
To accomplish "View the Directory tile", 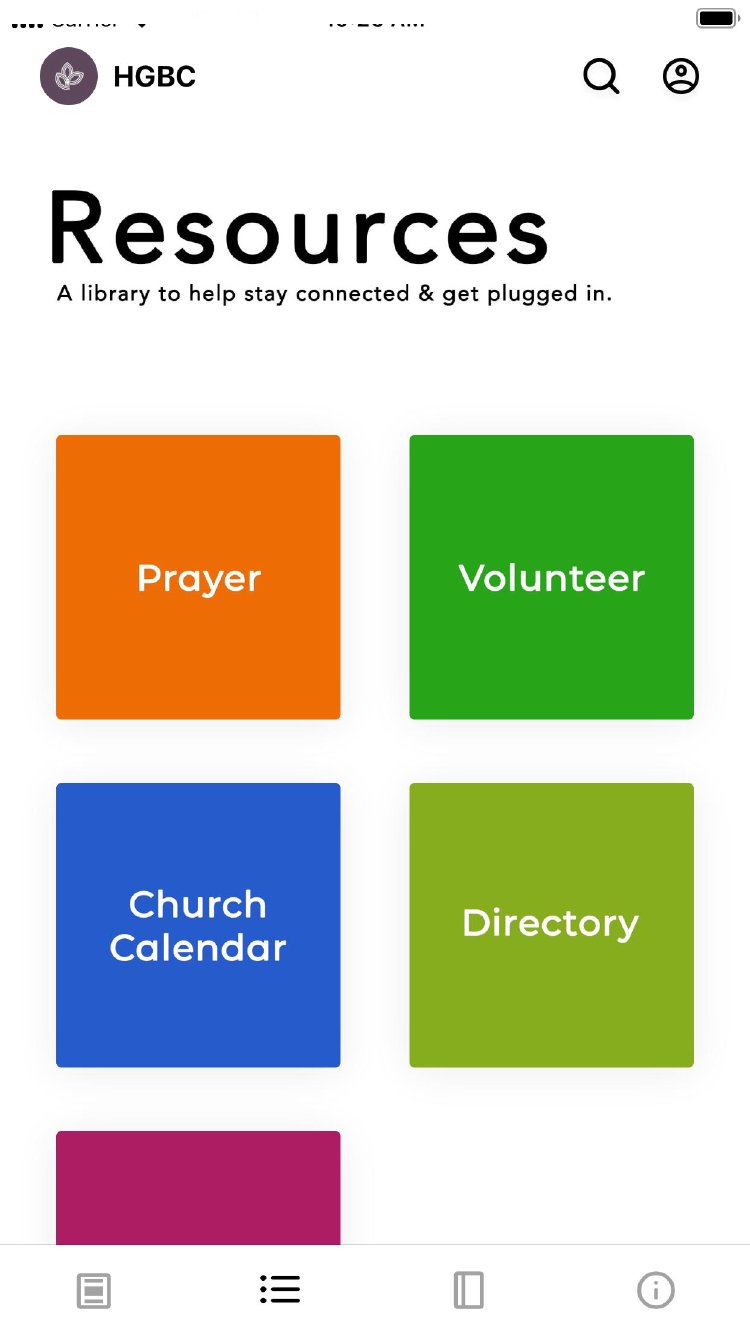I will point(551,925).
